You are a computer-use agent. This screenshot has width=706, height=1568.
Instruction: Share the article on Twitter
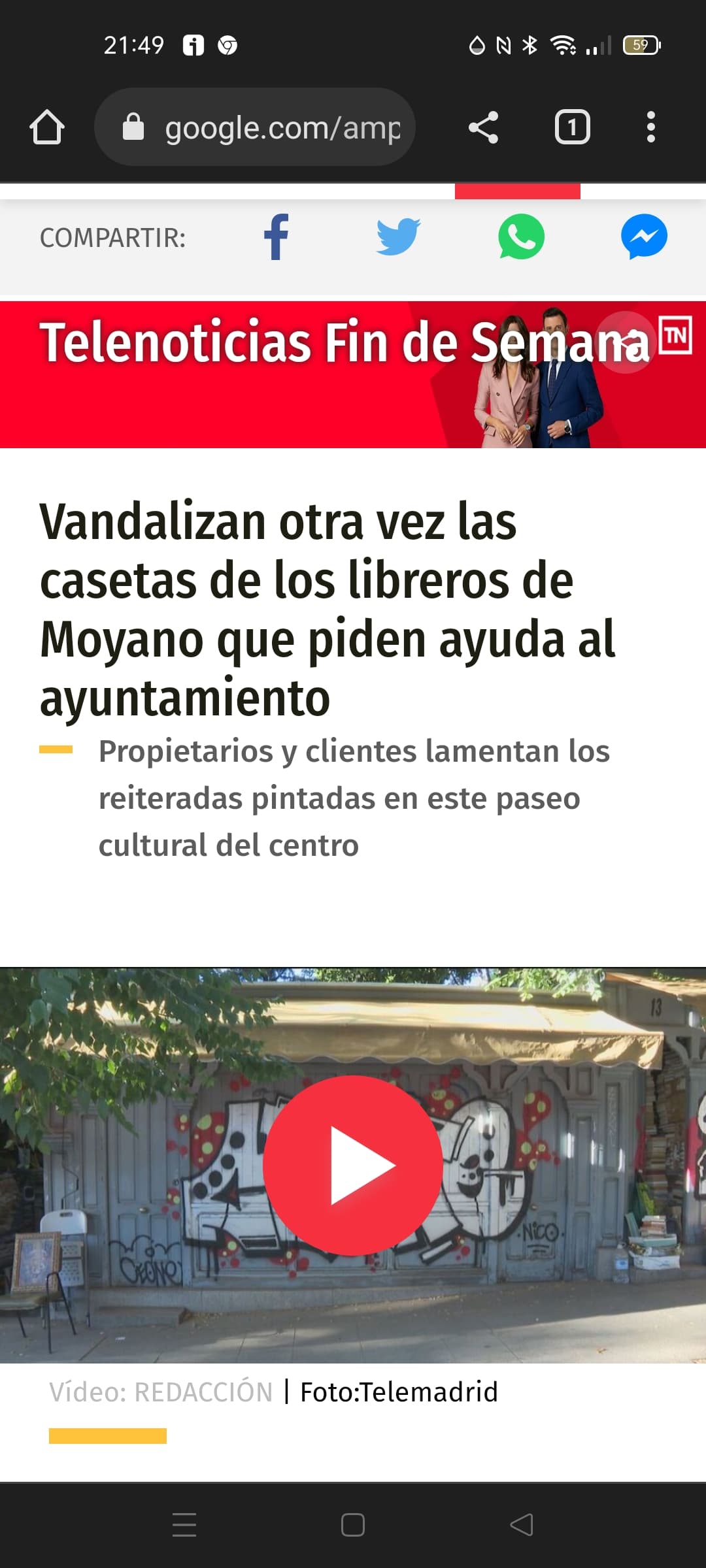click(398, 237)
